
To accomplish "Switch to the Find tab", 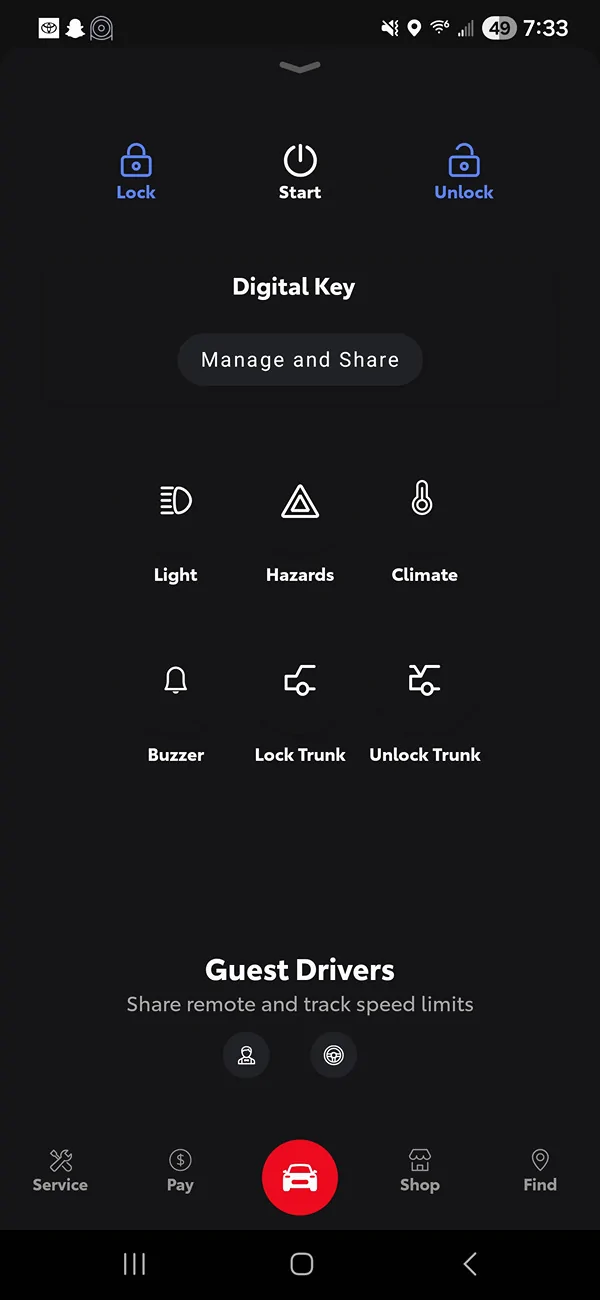I will click(540, 1171).
